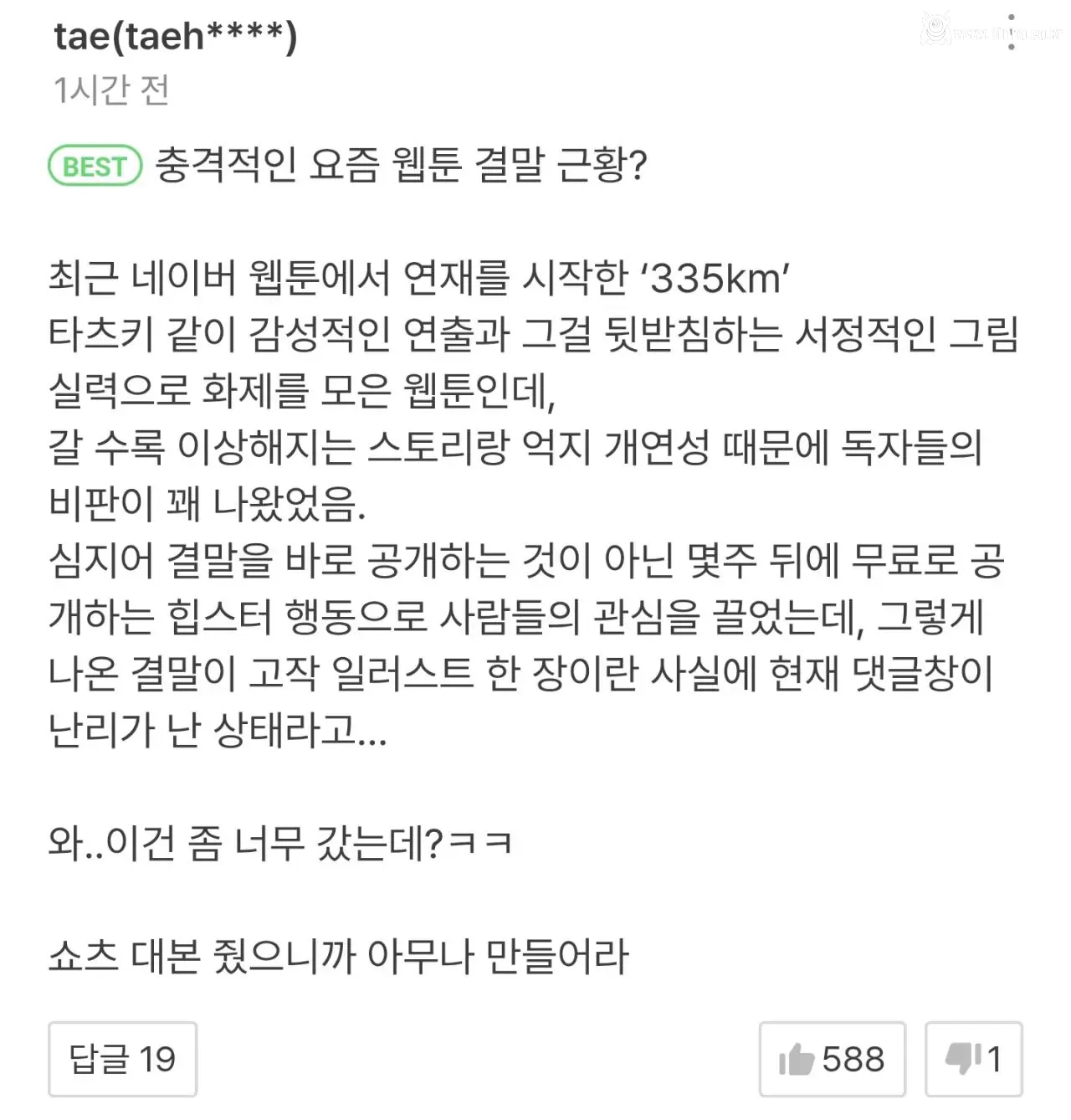This screenshot has height=1120, width=1071.
Task: Click the BEST label on the post
Action: (x=95, y=167)
